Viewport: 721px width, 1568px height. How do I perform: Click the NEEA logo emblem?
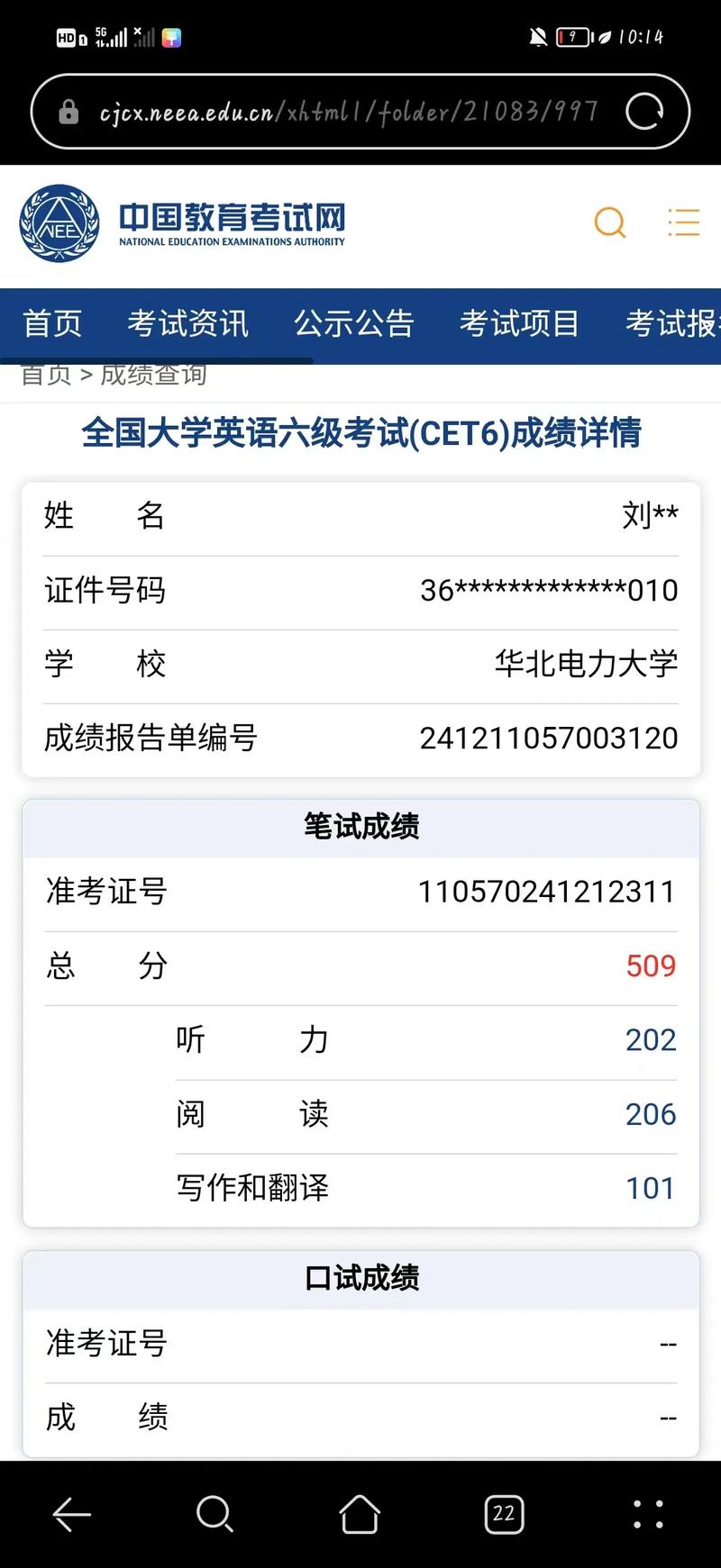click(57, 221)
